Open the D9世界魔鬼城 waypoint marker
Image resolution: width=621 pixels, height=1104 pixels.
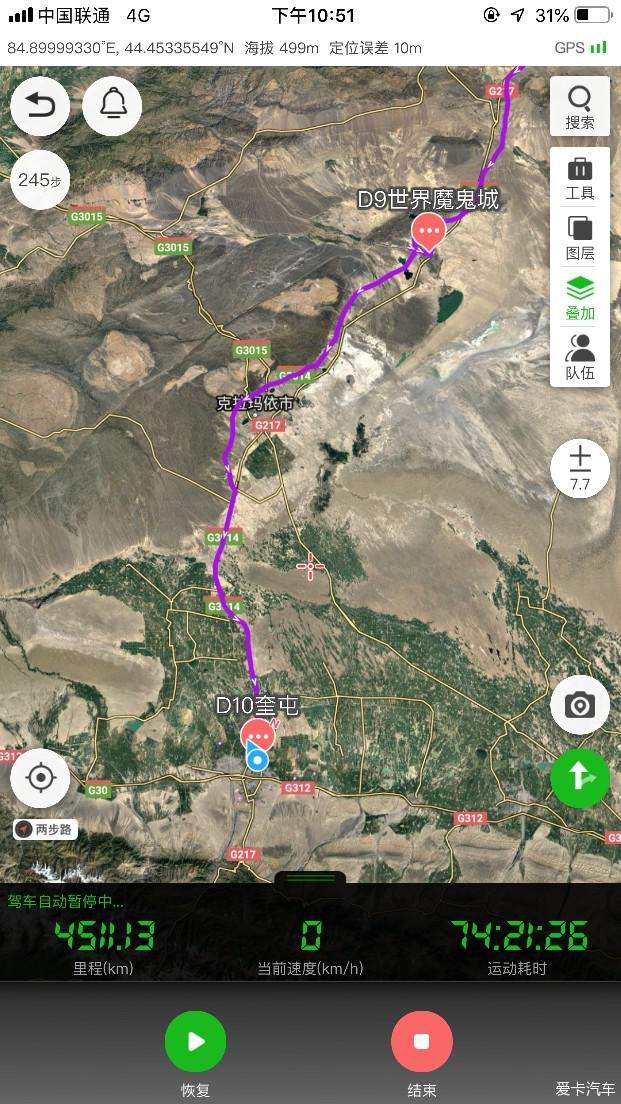pos(429,232)
